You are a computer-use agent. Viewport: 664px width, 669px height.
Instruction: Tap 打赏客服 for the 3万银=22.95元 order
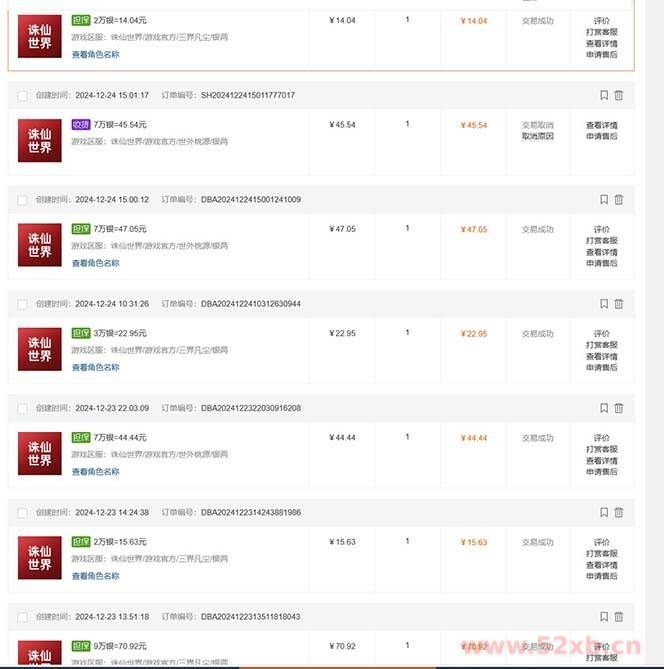[601, 345]
